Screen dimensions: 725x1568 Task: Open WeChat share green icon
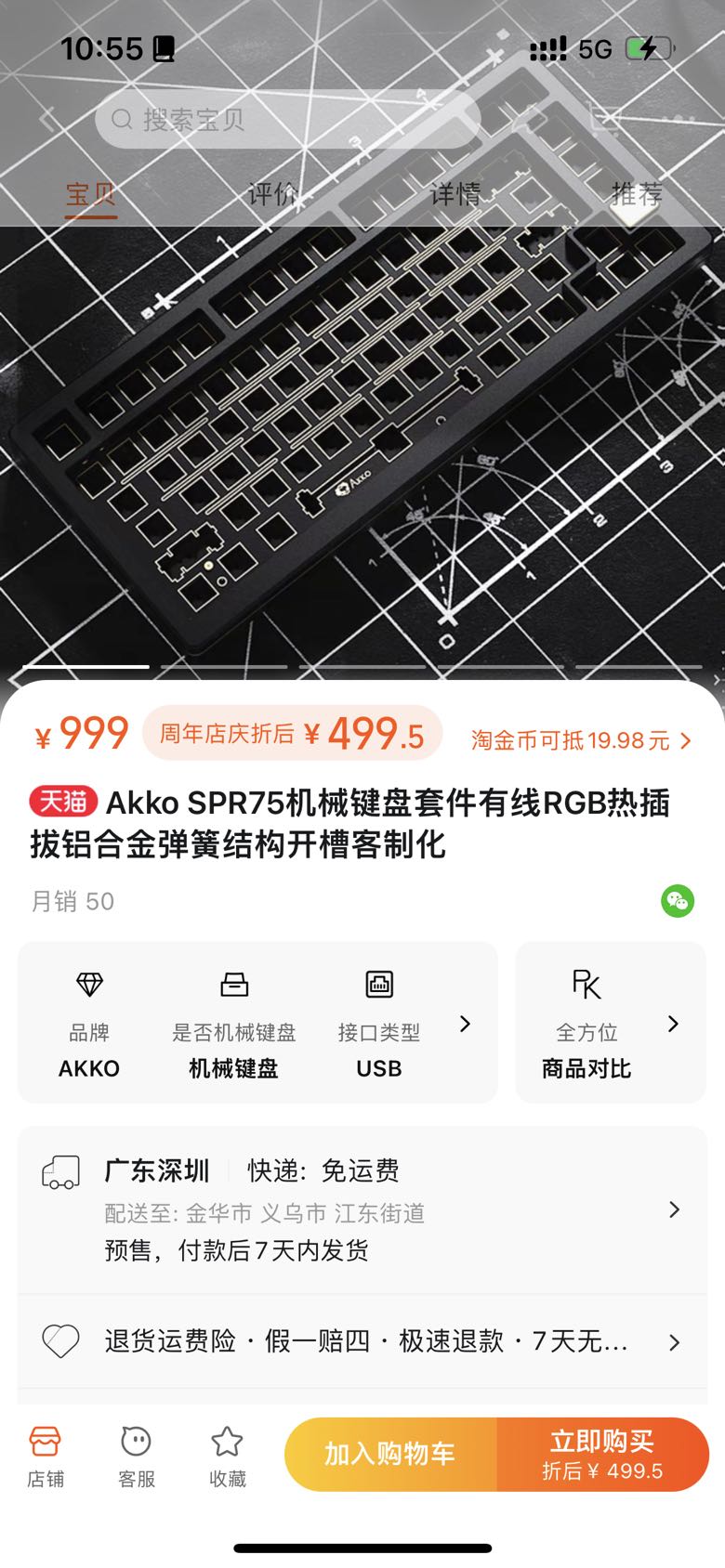coord(679,900)
